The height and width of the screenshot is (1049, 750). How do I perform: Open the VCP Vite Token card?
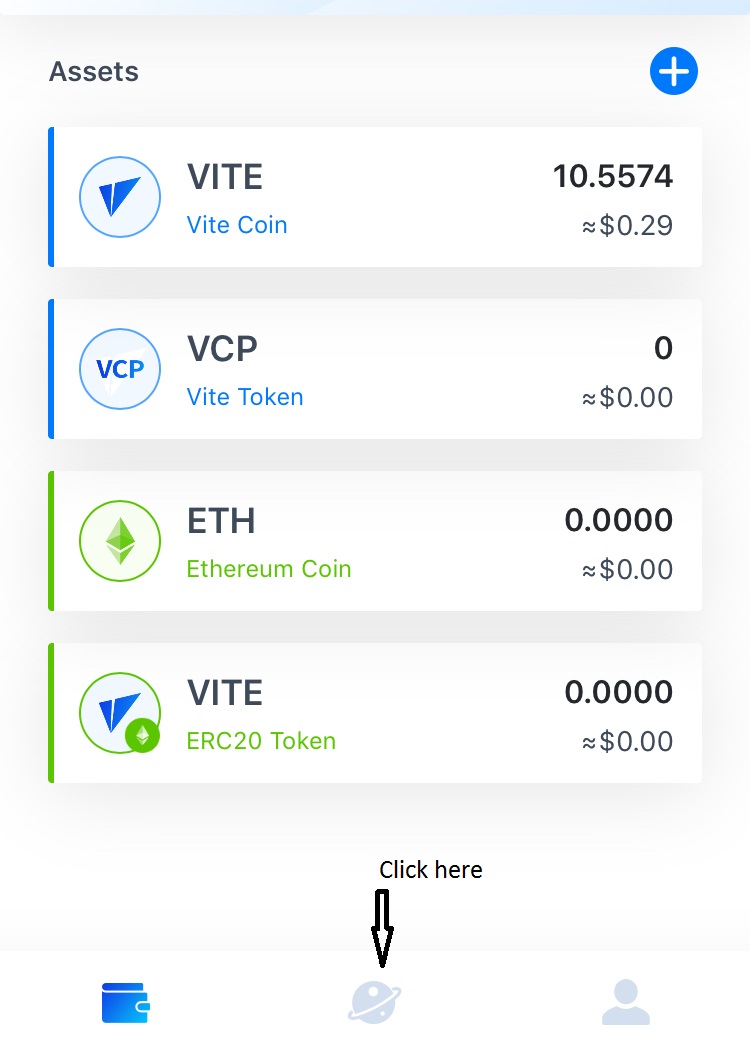375,370
